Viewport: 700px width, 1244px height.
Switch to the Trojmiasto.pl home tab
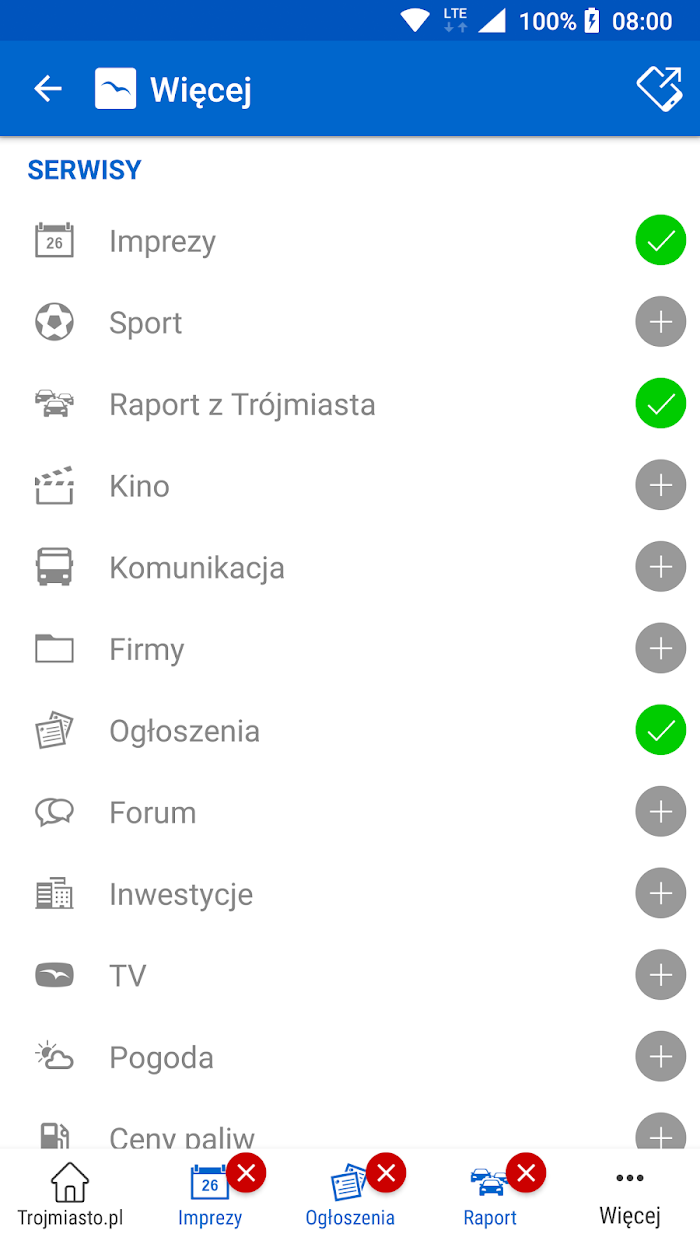click(70, 1196)
